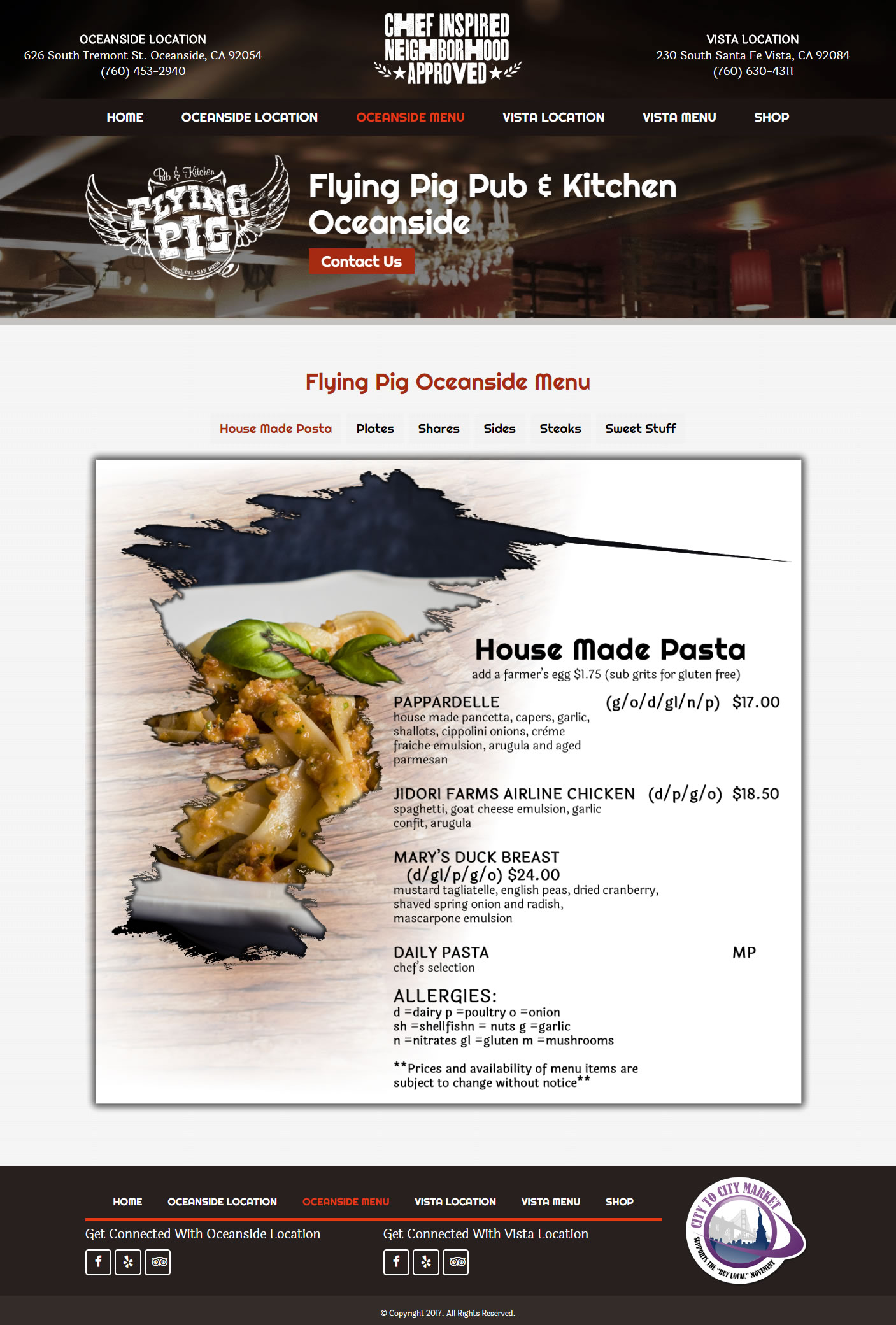This screenshot has height=1325, width=896.
Task: Select the Sides menu tab
Action: pos(499,429)
